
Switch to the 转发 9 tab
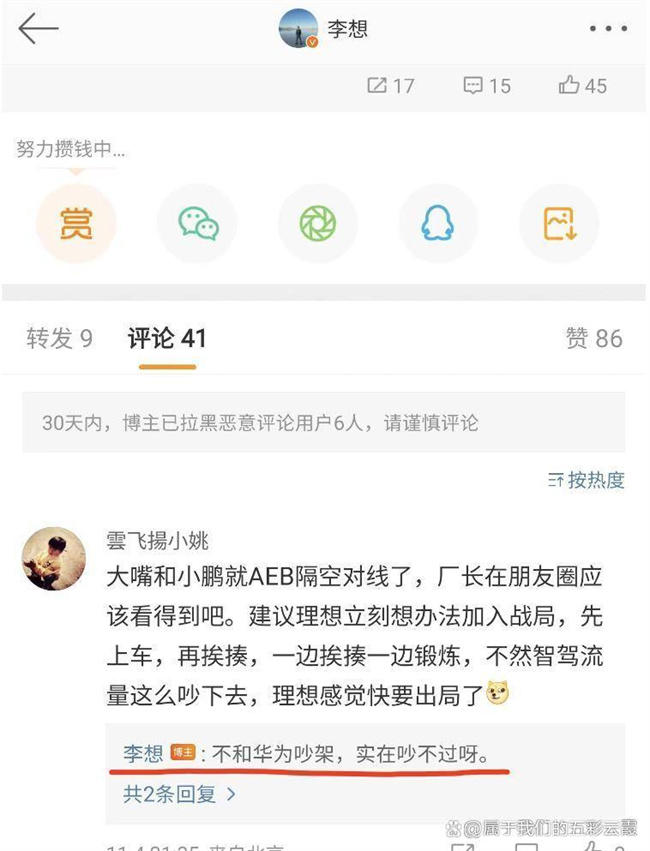pos(59,339)
